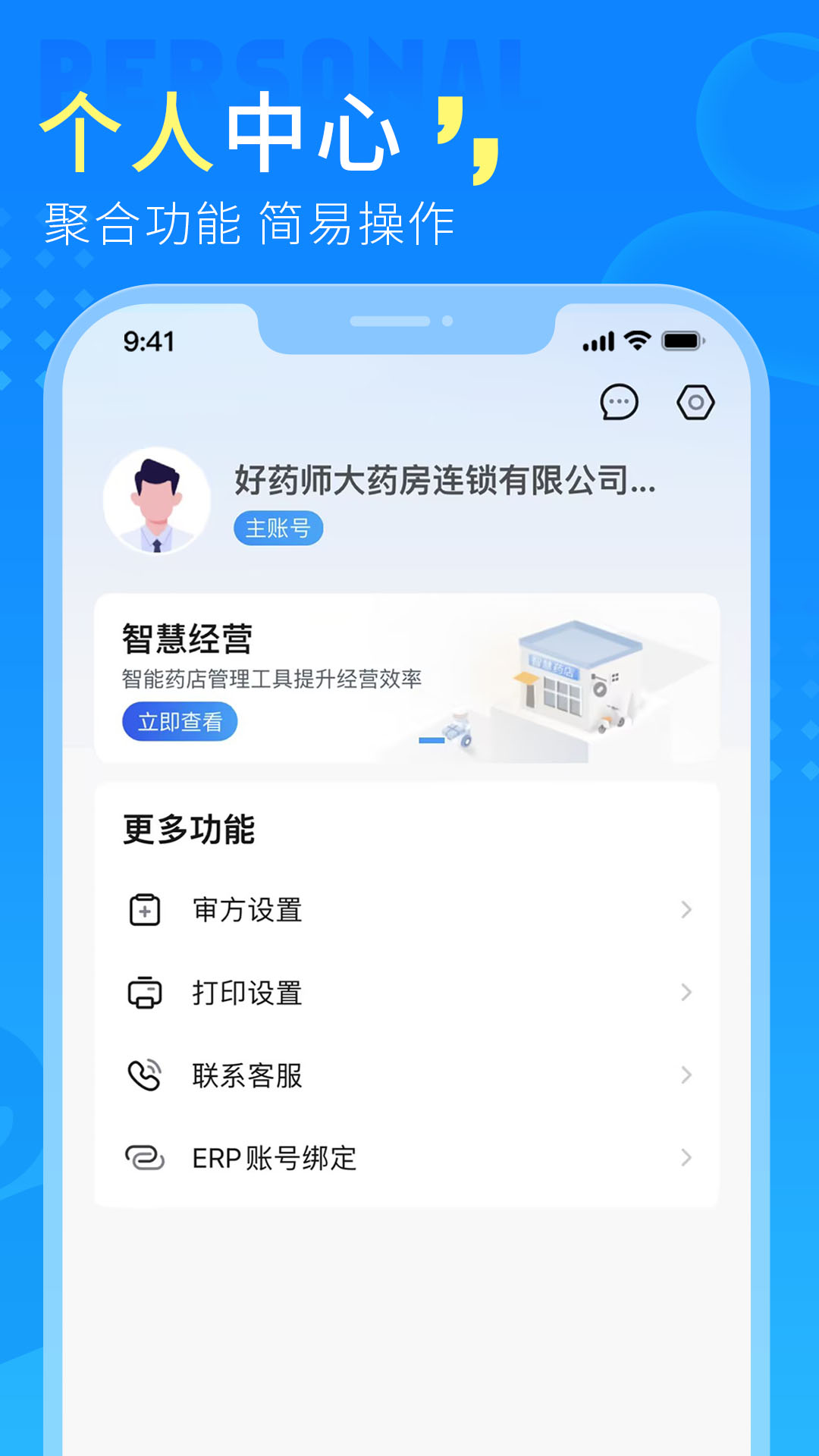Expand the ERP账号绑定 row chevron

pyautogui.click(x=685, y=1157)
